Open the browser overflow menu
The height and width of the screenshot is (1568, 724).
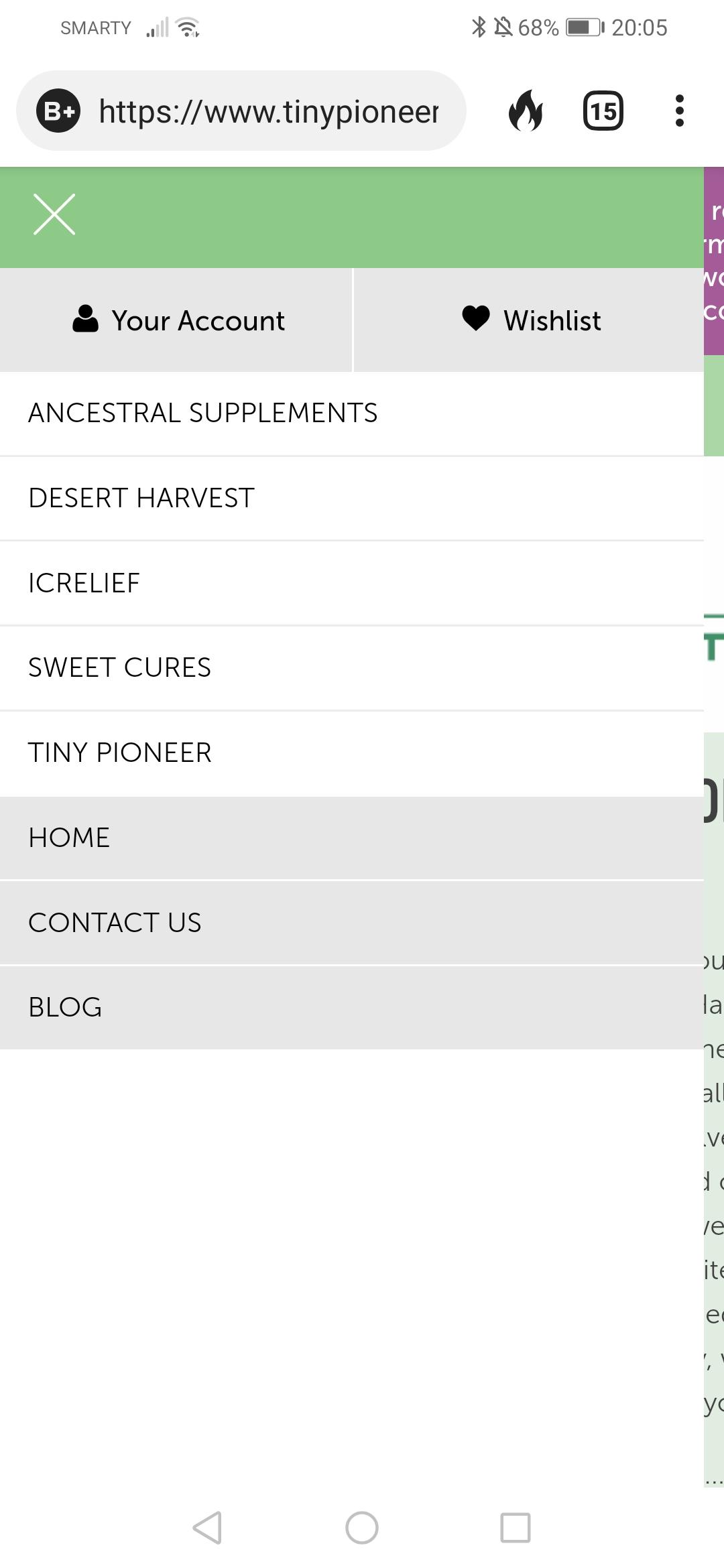(680, 111)
